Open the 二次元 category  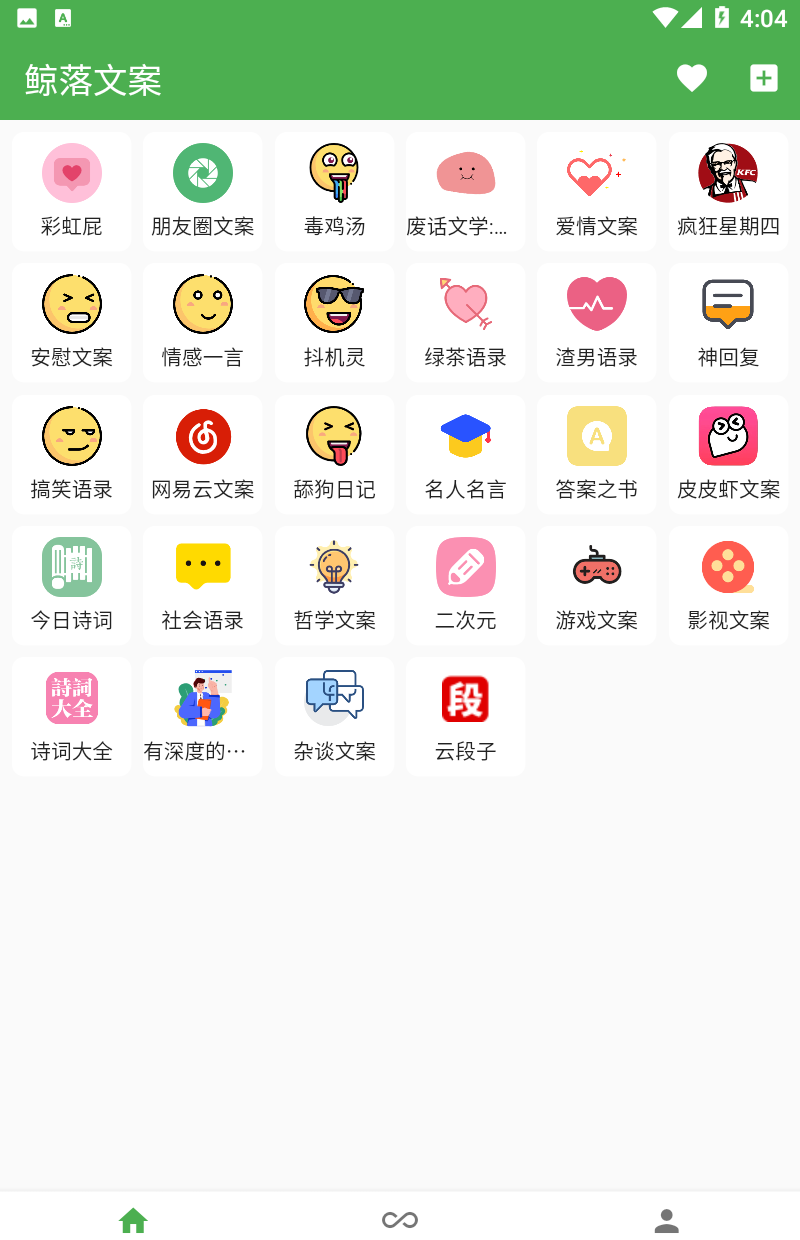[465, 585]
